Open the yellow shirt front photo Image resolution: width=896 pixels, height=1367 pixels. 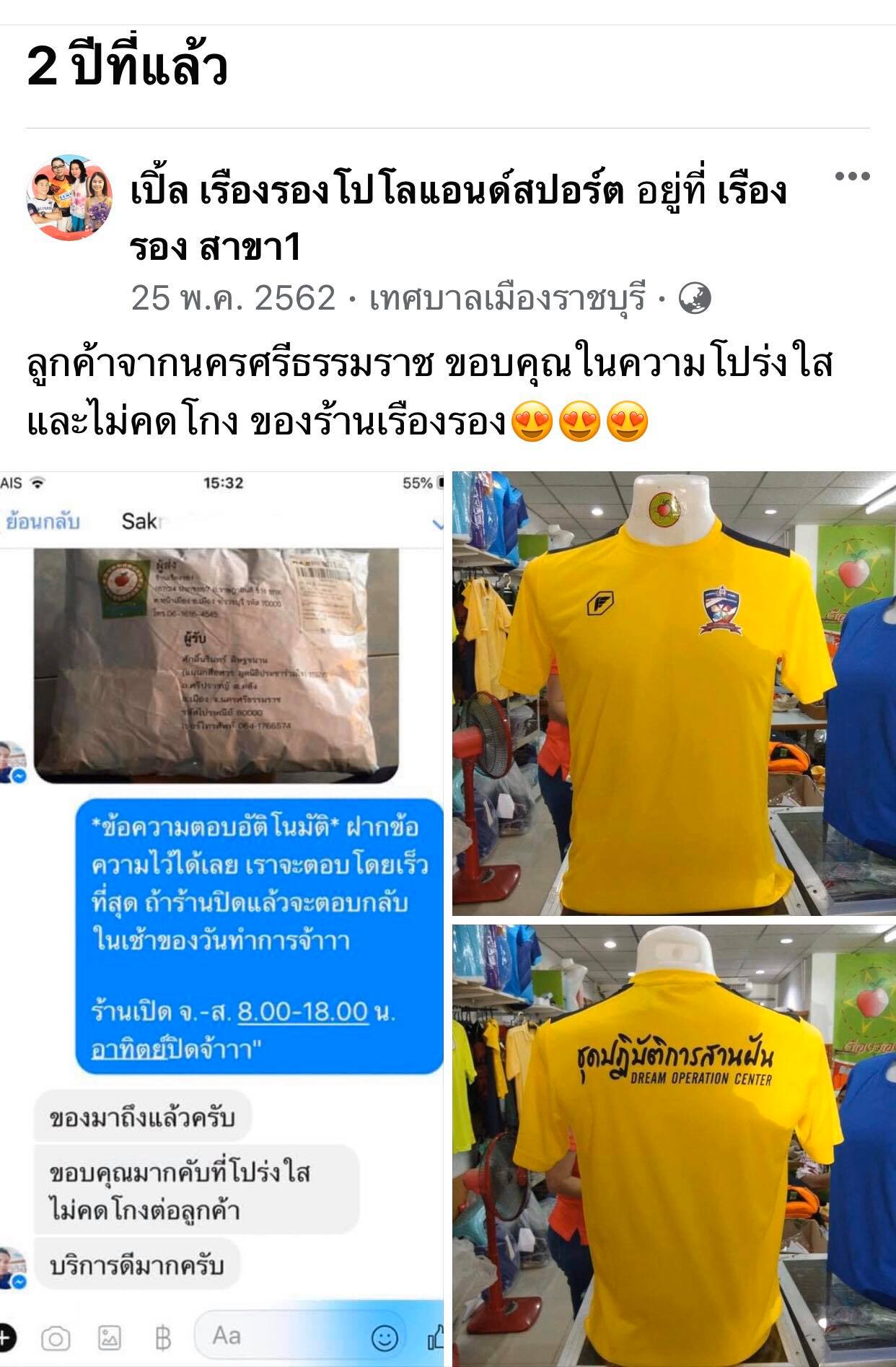pos(674,693)
